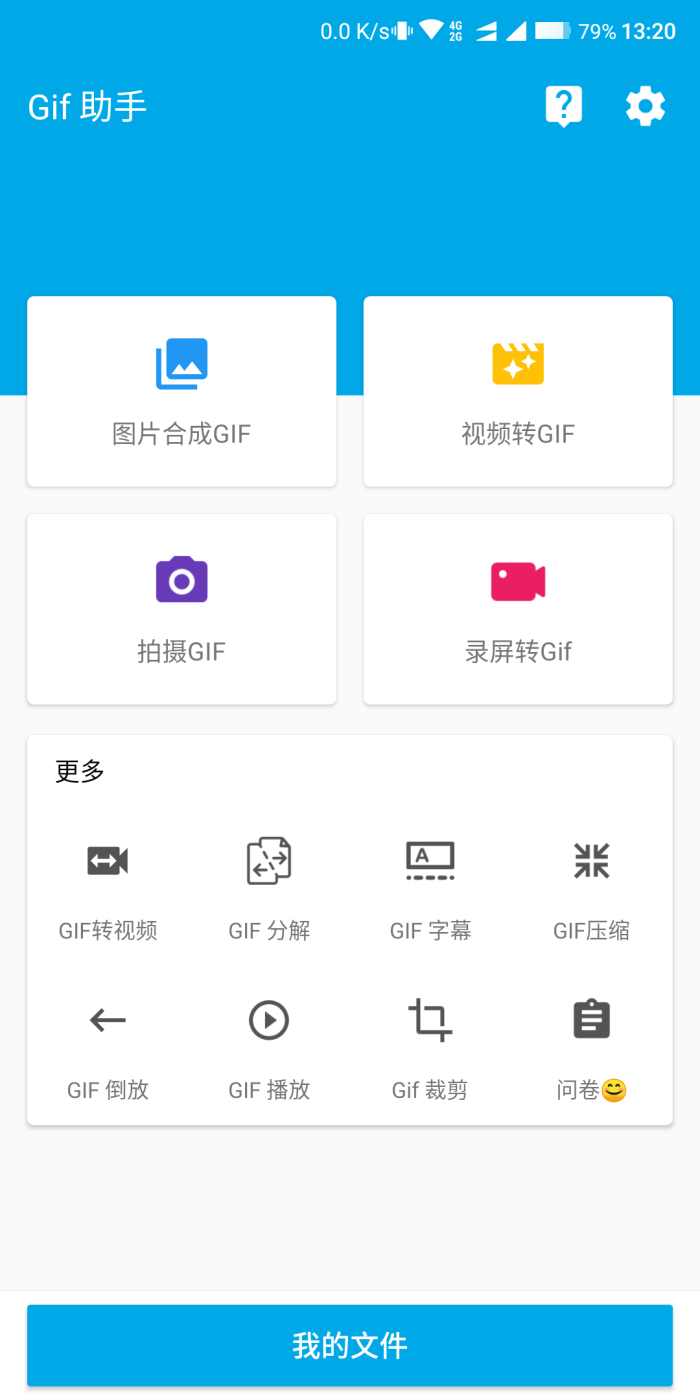Launch the GIF 播放 tool
Viewport: 700px width, 1400px height.
point(269,1049)
